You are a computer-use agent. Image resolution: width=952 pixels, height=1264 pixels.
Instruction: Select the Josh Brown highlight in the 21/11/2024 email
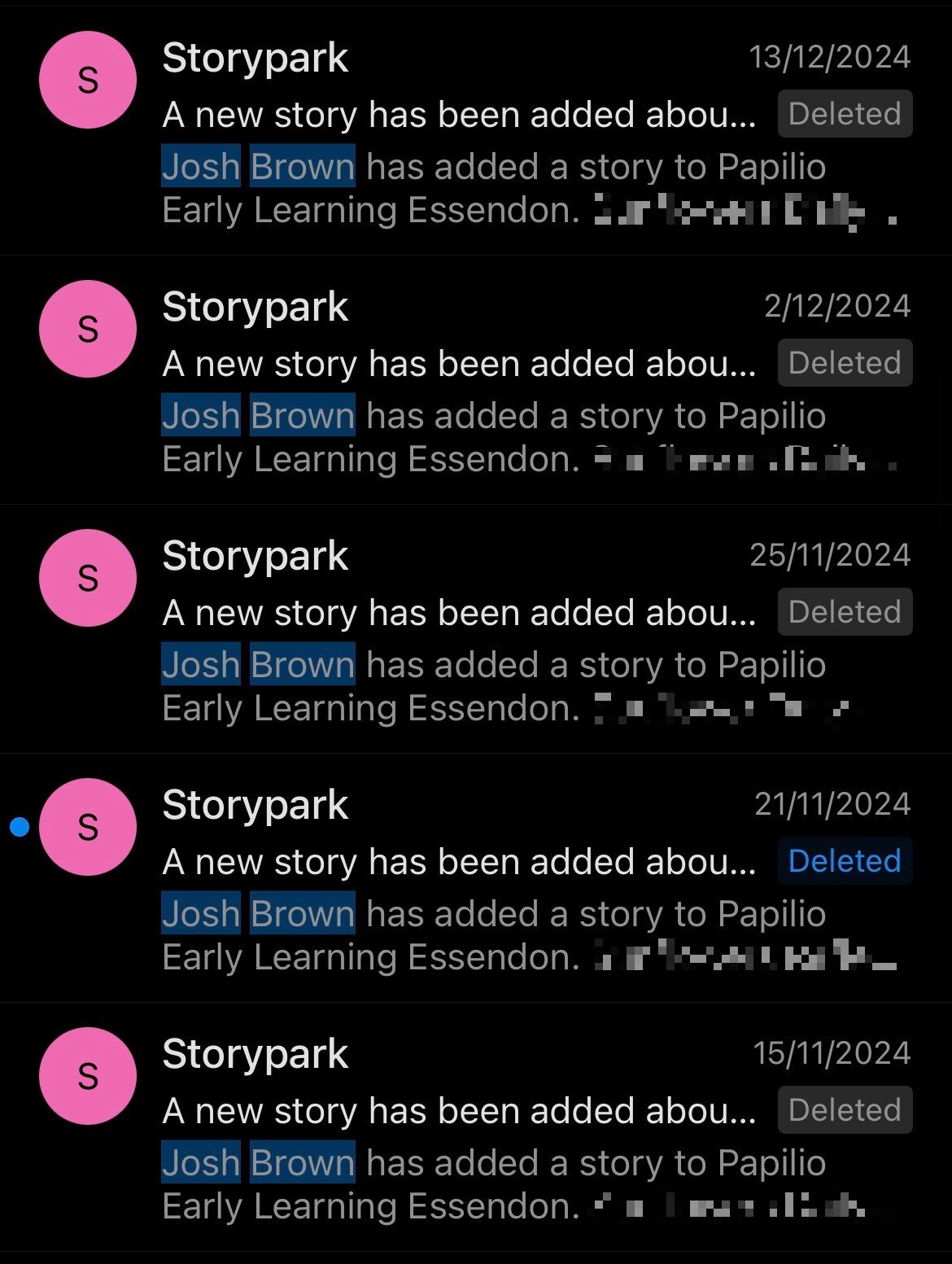[x=258, y=913]
